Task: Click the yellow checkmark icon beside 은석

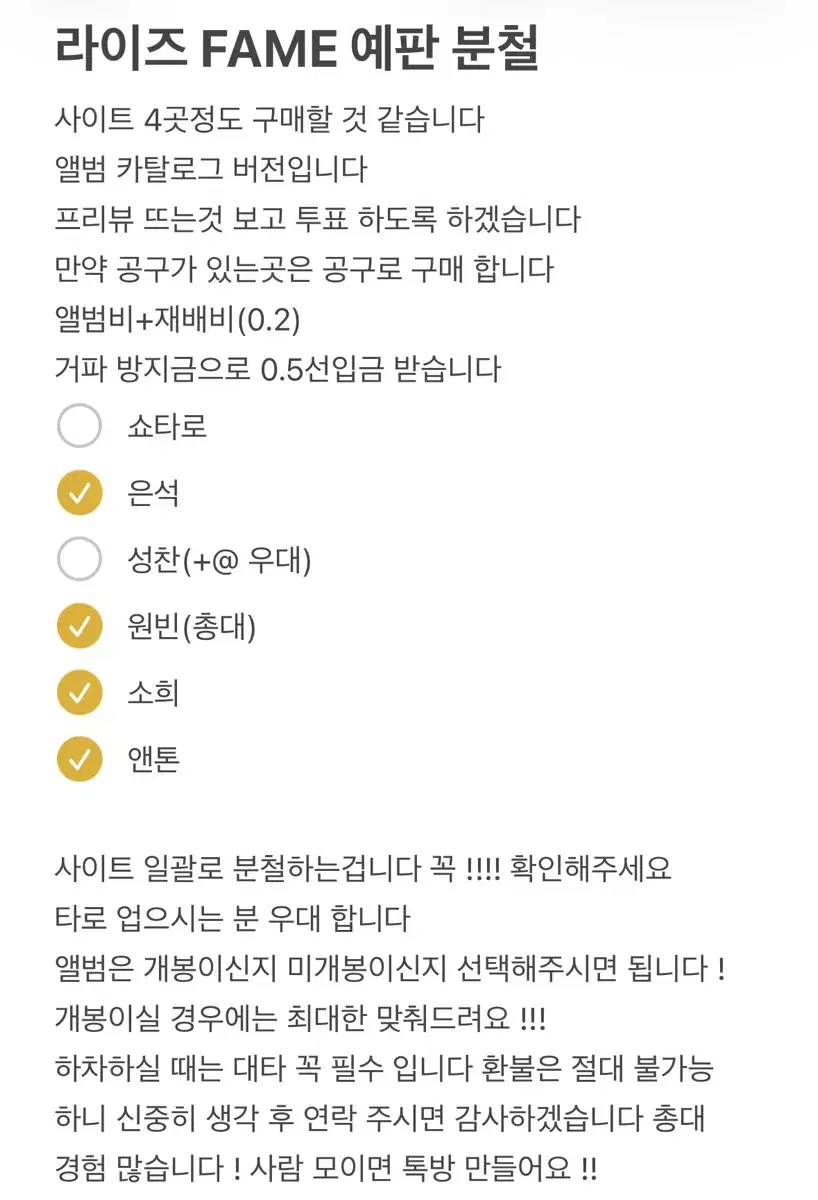Action: 80,493
